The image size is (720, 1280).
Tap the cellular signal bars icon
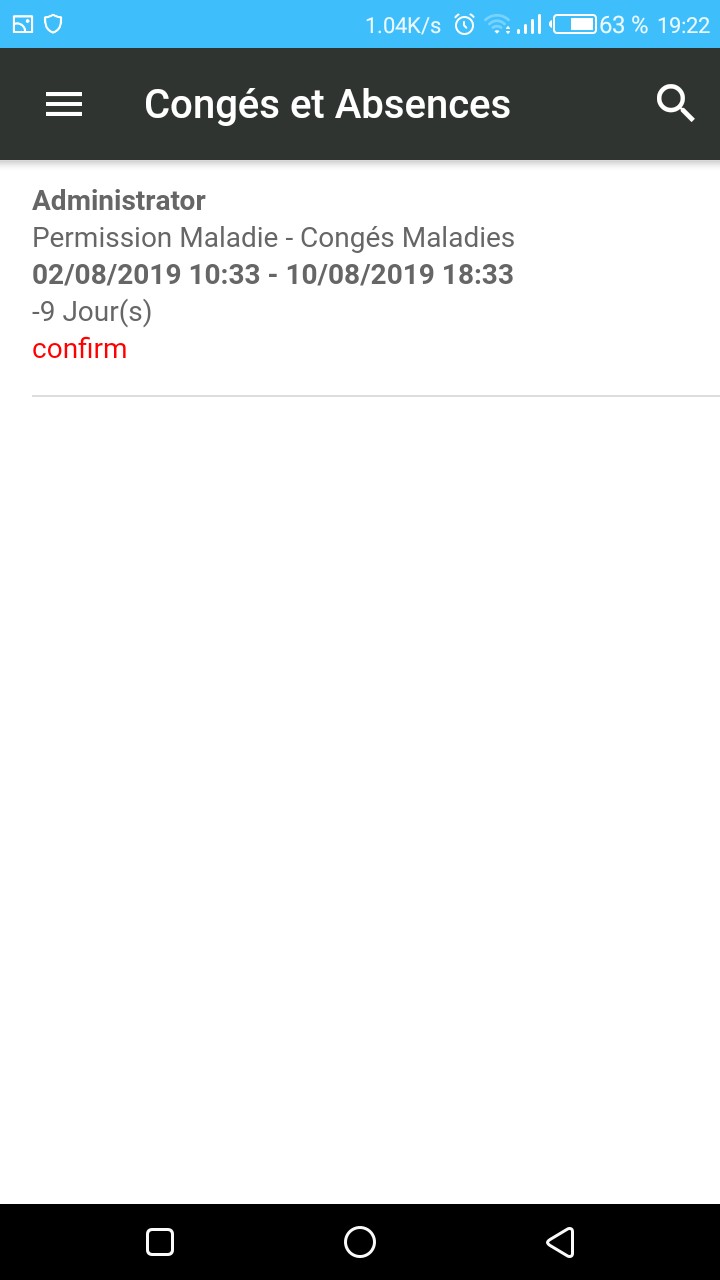[x=530, y=24]
